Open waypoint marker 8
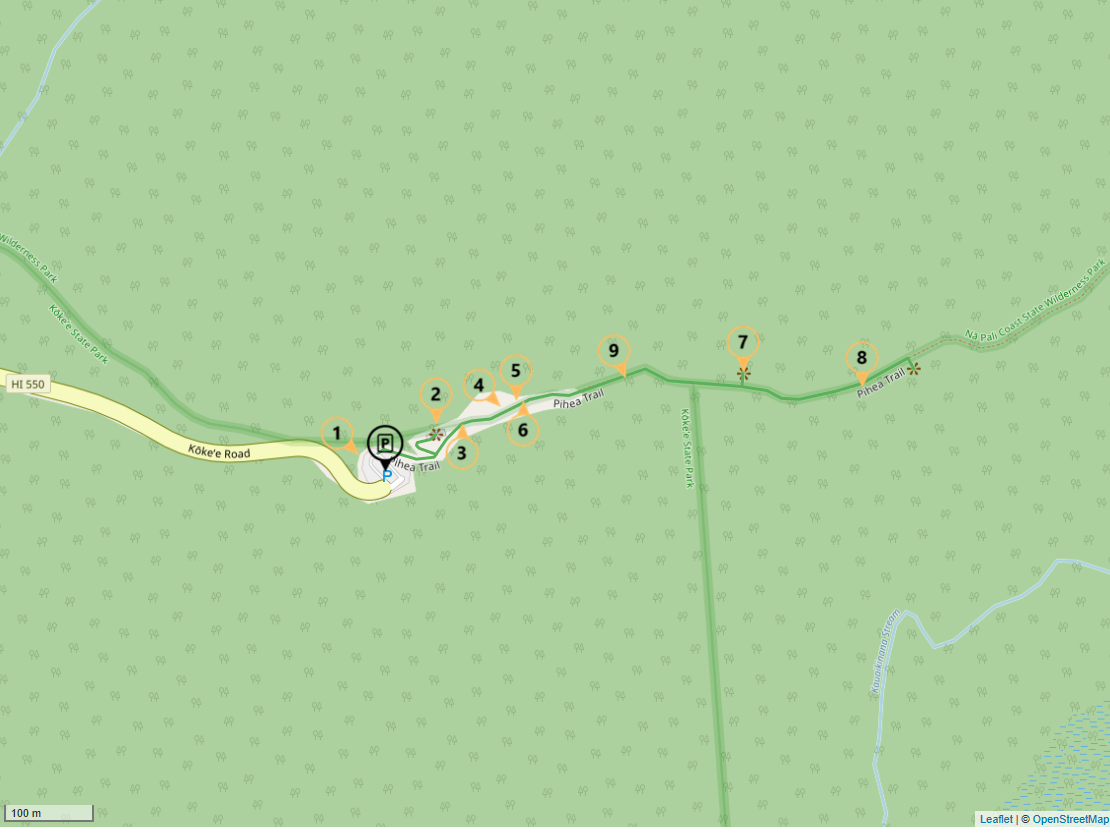The height and width of the screenshot is (835, 1110). (861, 358)
